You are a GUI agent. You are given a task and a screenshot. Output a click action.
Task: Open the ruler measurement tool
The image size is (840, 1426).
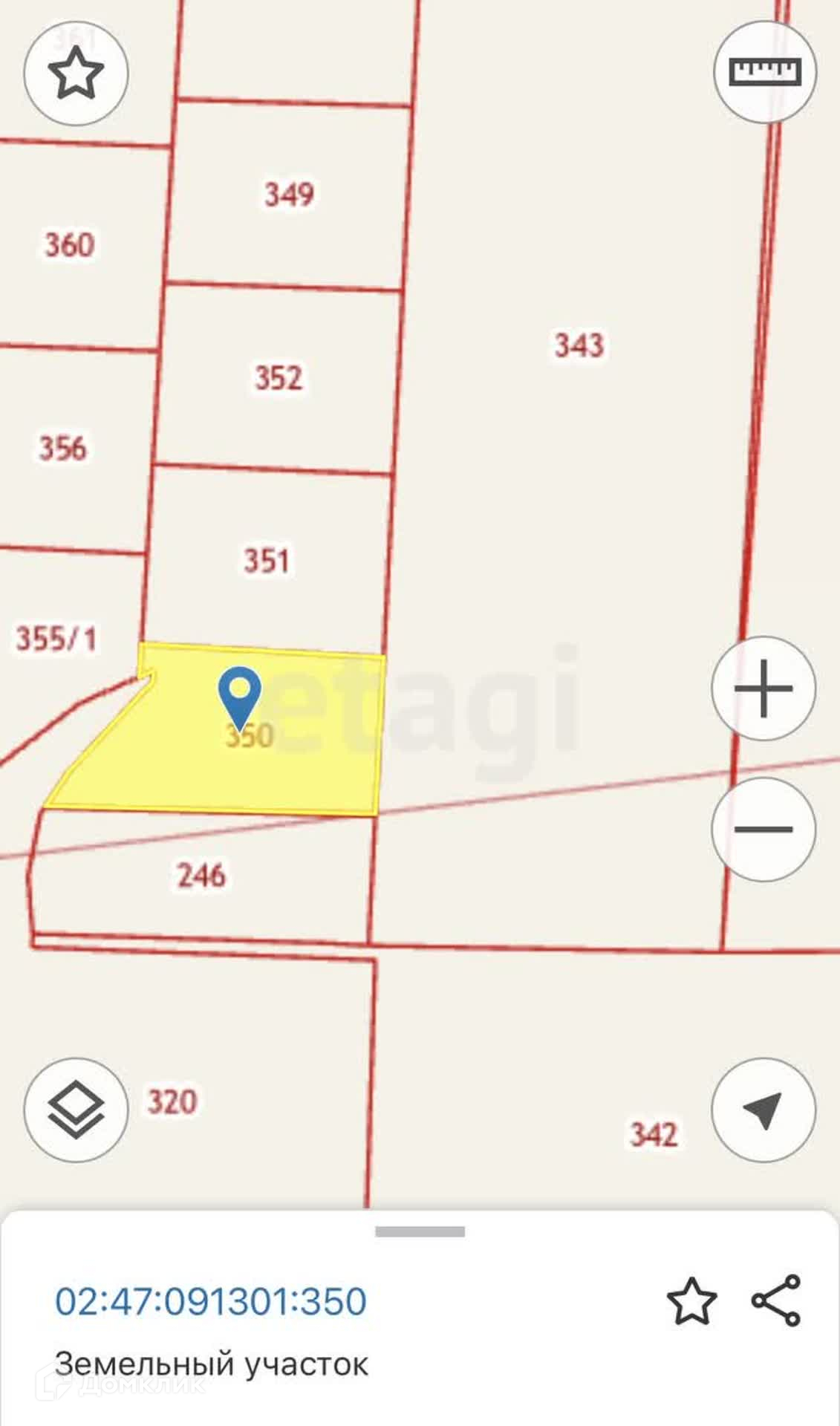[765, 71]
